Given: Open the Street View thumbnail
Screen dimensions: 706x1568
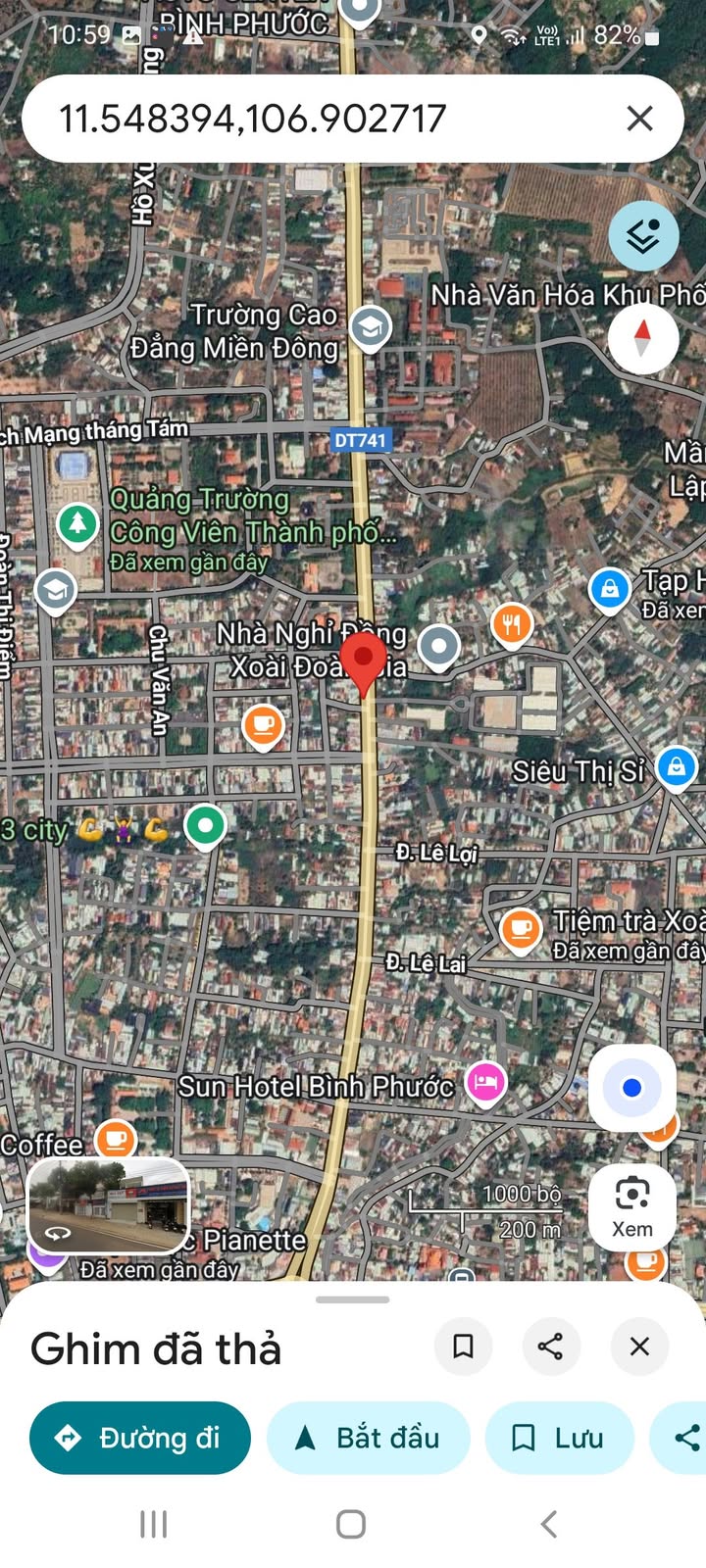Looking at the screenshot, I should pyautogui.click(x=108, y=1205).
